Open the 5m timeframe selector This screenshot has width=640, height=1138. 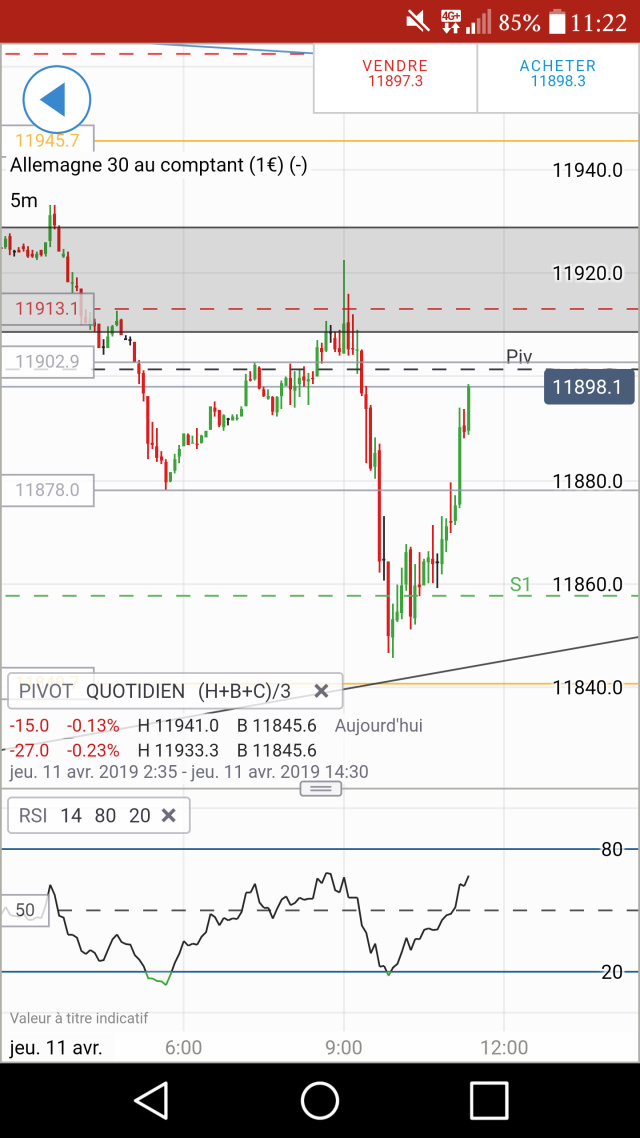click(24, 200)
